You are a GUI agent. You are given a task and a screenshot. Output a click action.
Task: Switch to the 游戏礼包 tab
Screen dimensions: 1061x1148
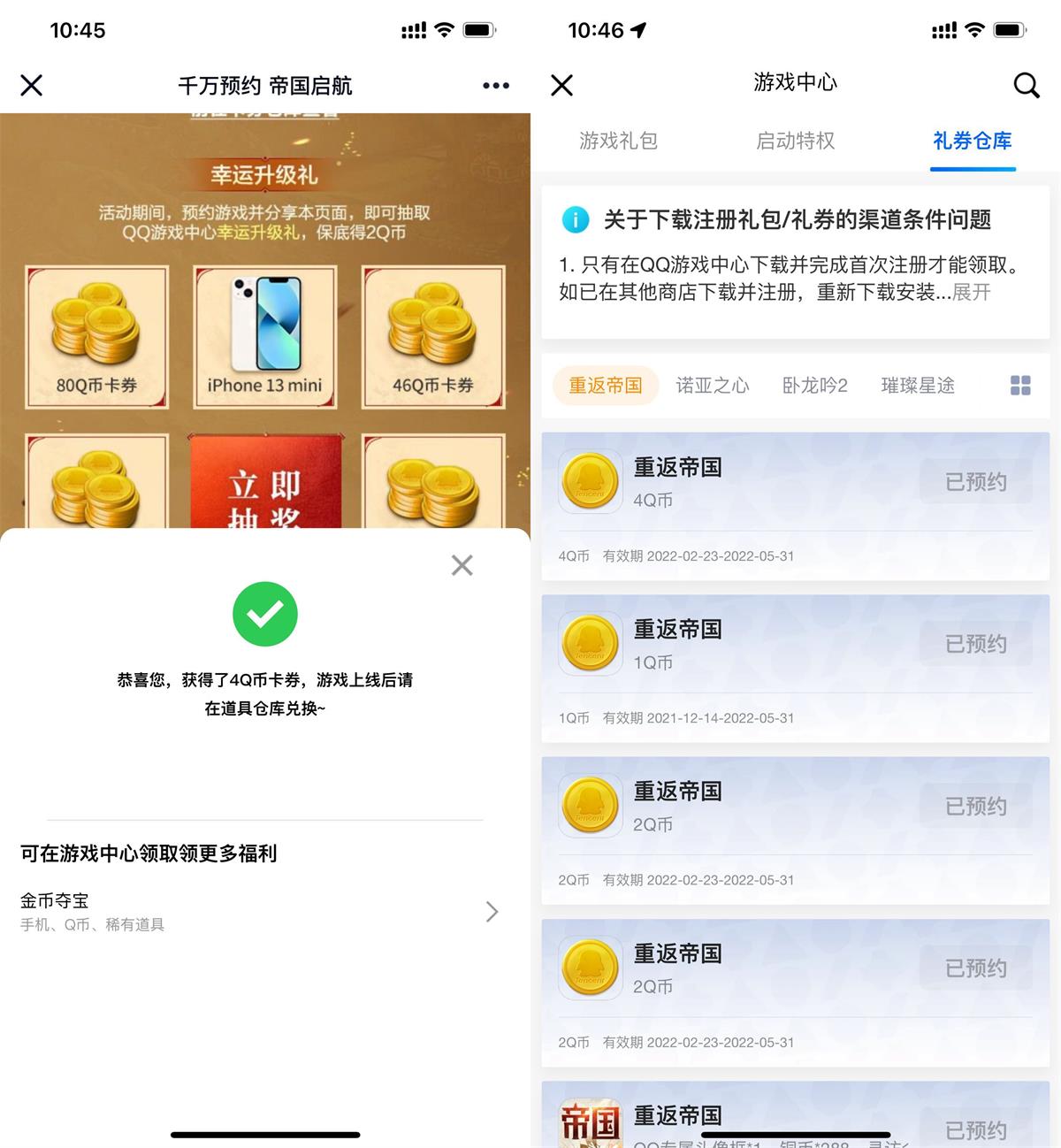click(618, 141)
